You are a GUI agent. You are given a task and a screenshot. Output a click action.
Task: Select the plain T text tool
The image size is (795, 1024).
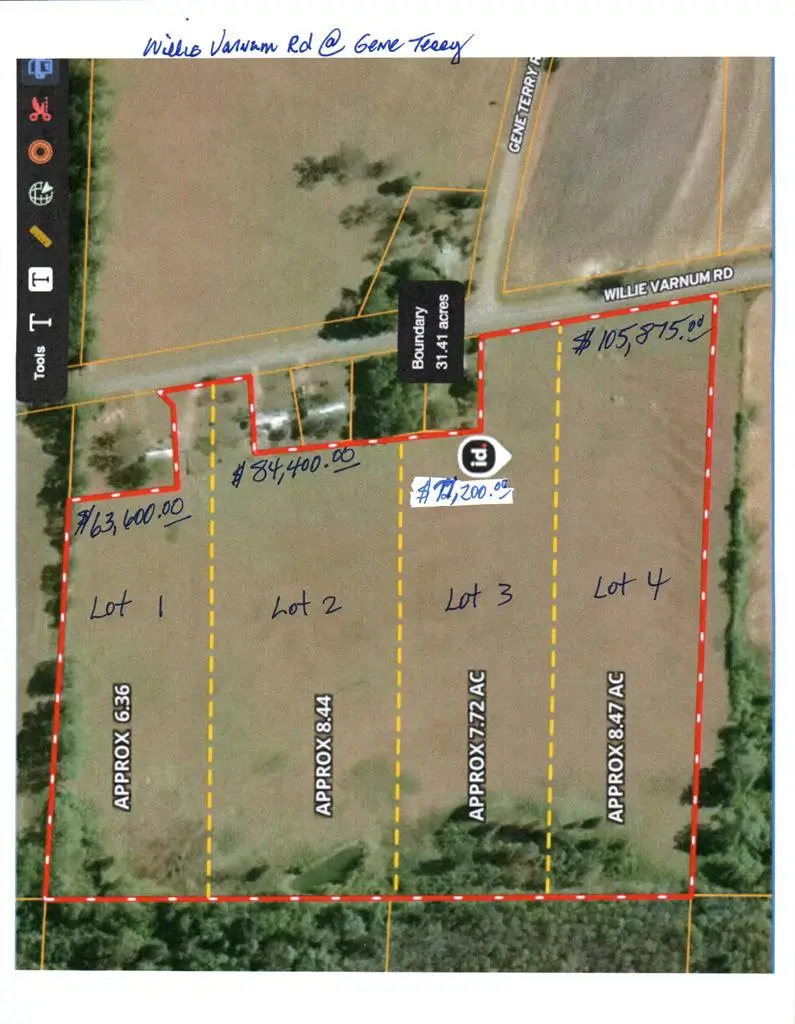coord(40,319)
